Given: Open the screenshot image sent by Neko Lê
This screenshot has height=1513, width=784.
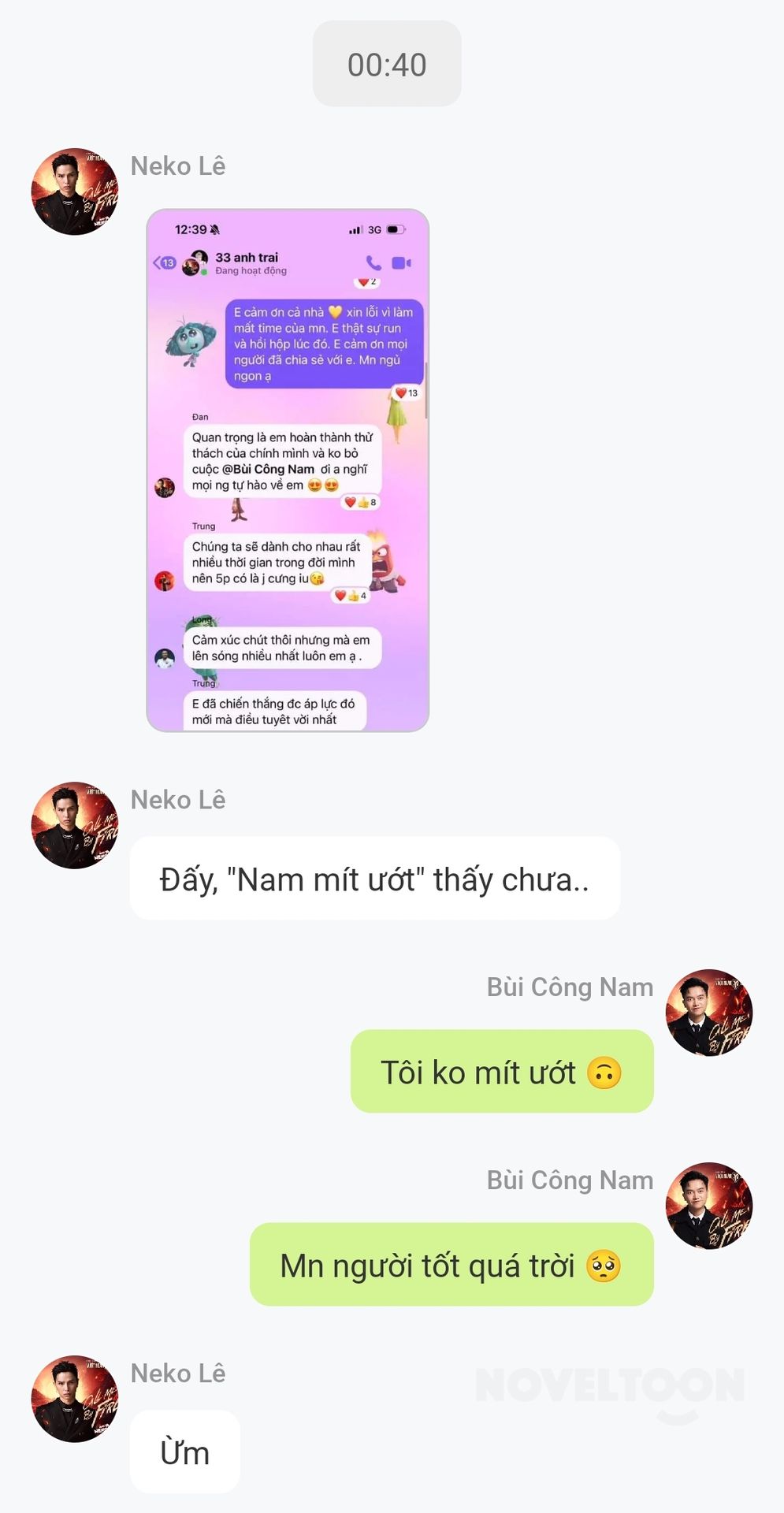Looking at the screenshot, I should (x=288, y=470).
